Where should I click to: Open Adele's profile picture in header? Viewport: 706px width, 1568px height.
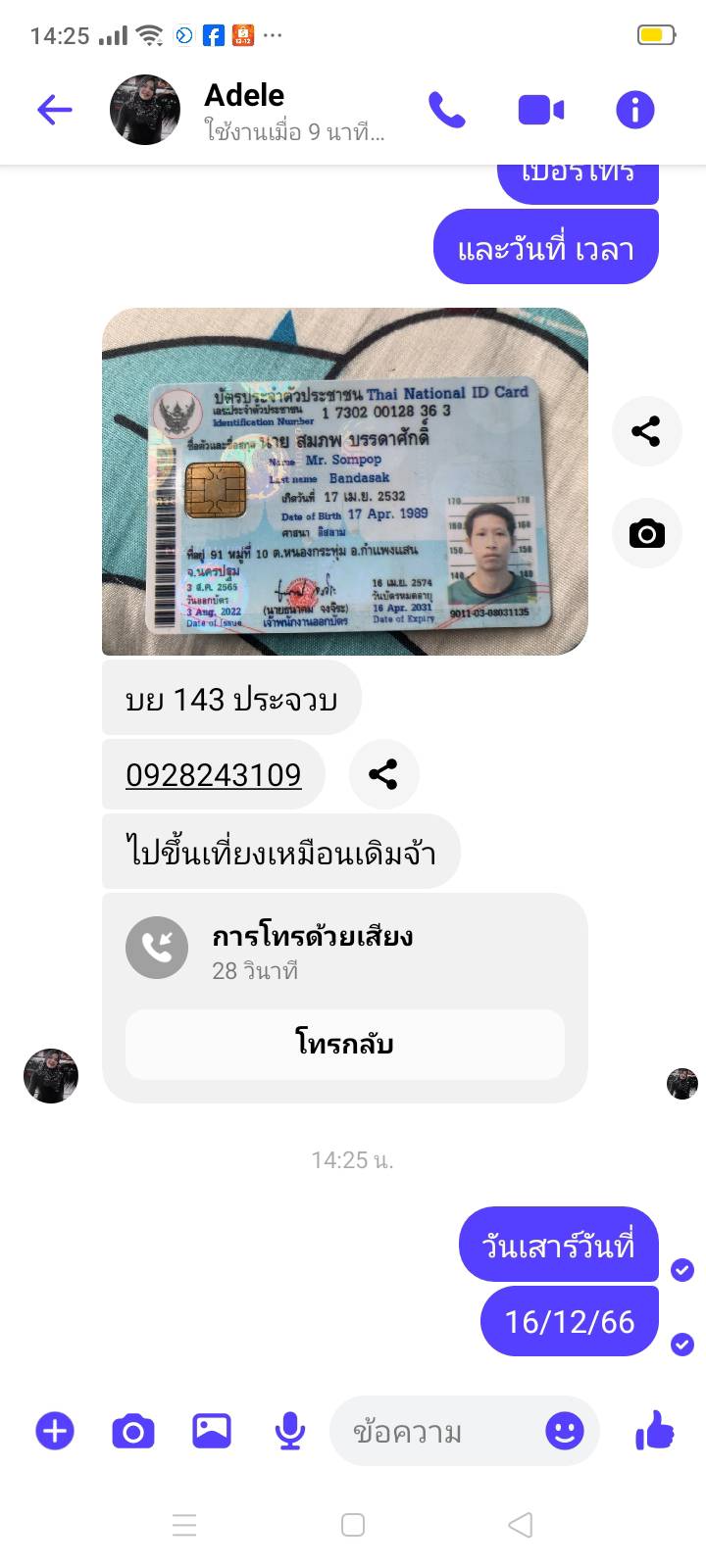pyautogui.click(x=145, y=110)
